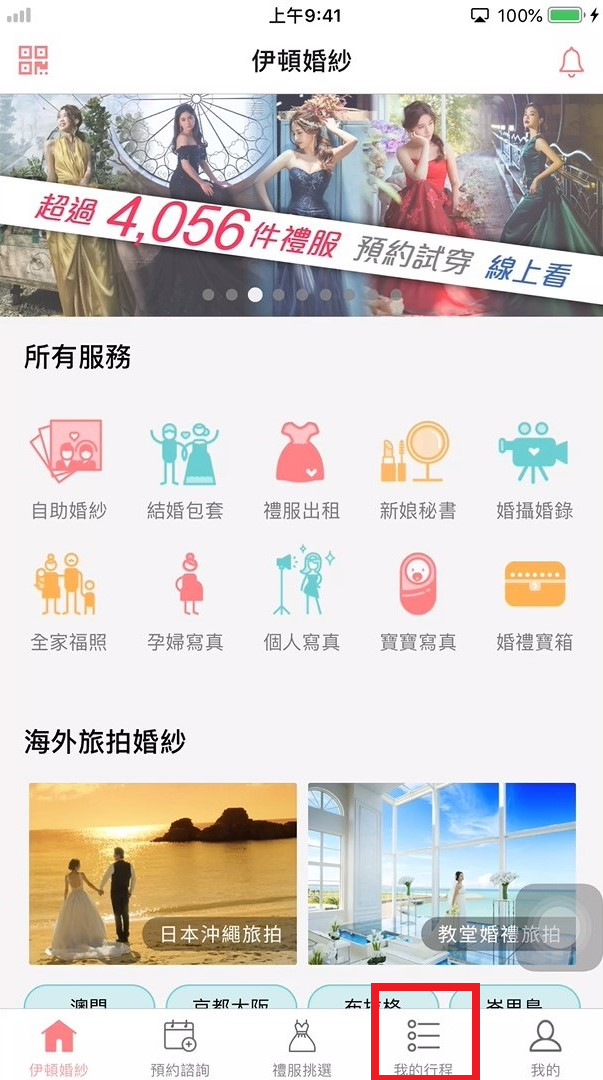Open 禮服出租 dress rental
Viewport: 603px width, 1080px height.
click(301, 469)
